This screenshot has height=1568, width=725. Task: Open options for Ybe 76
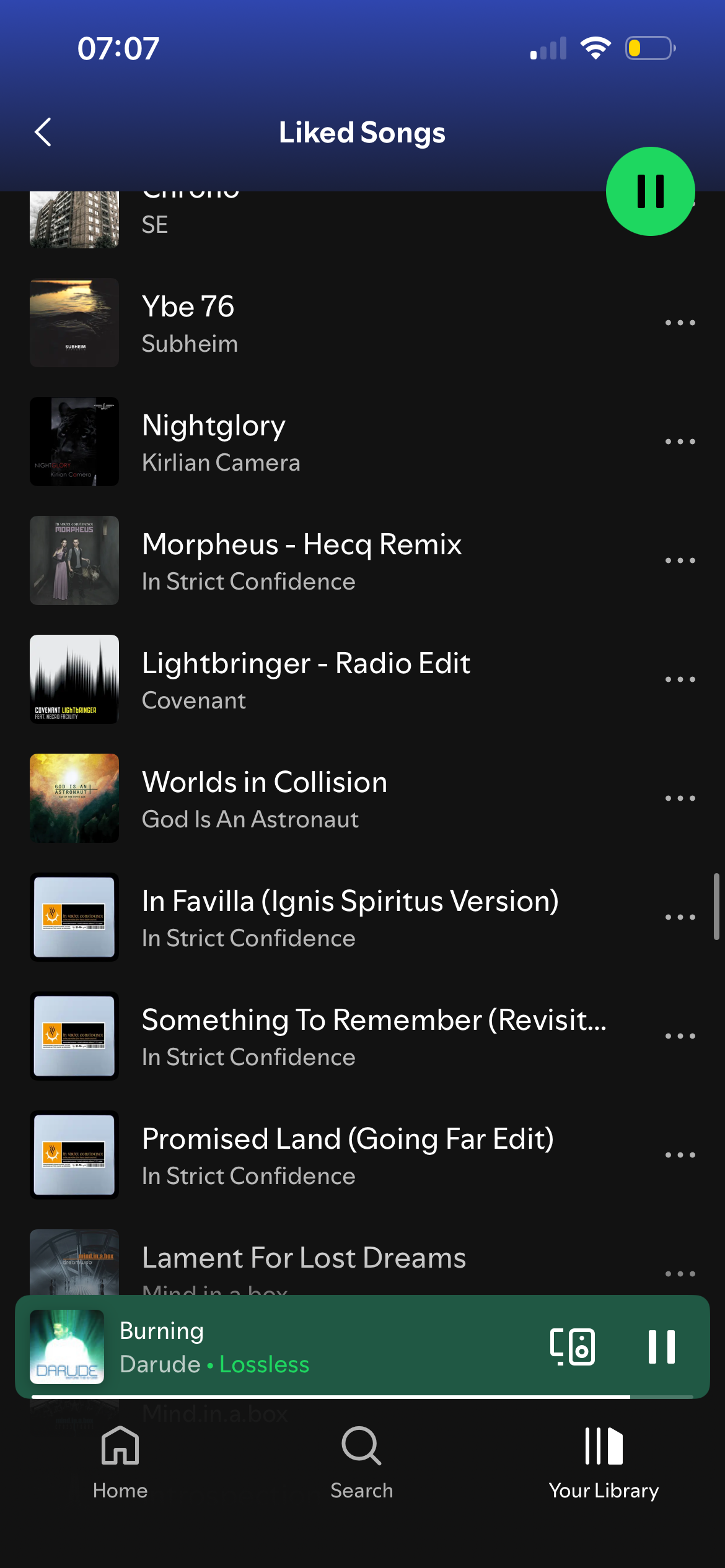click(680, 323)
